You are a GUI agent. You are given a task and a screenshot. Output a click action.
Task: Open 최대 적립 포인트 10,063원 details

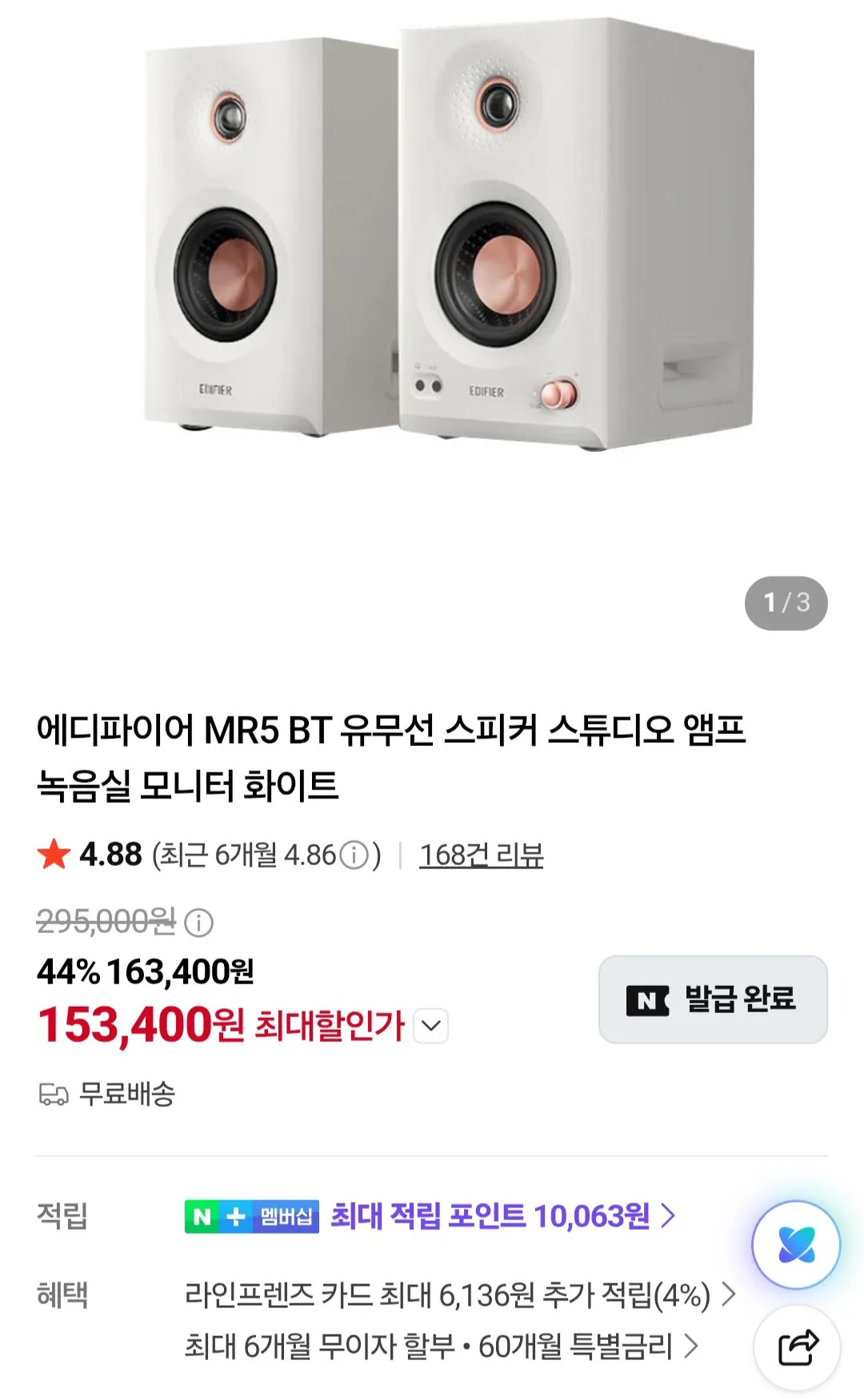tap(503, 1216)
